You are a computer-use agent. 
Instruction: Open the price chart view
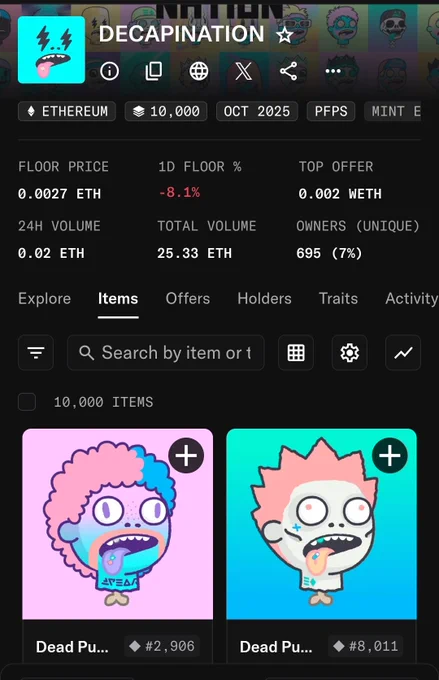pyautogui.click(x=403, y=353)
